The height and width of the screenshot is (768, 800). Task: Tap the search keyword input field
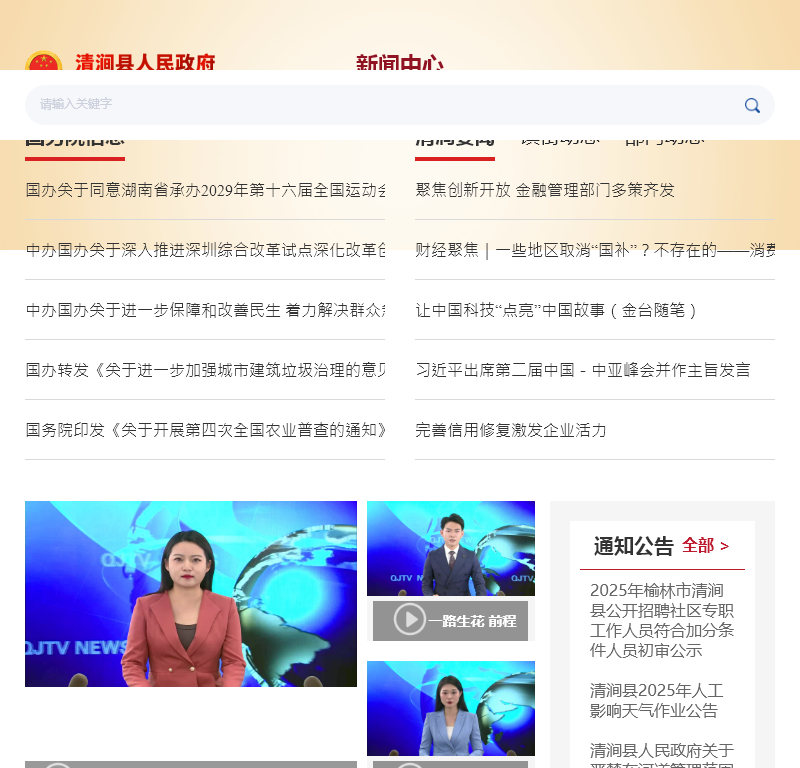tap(380, 104)
